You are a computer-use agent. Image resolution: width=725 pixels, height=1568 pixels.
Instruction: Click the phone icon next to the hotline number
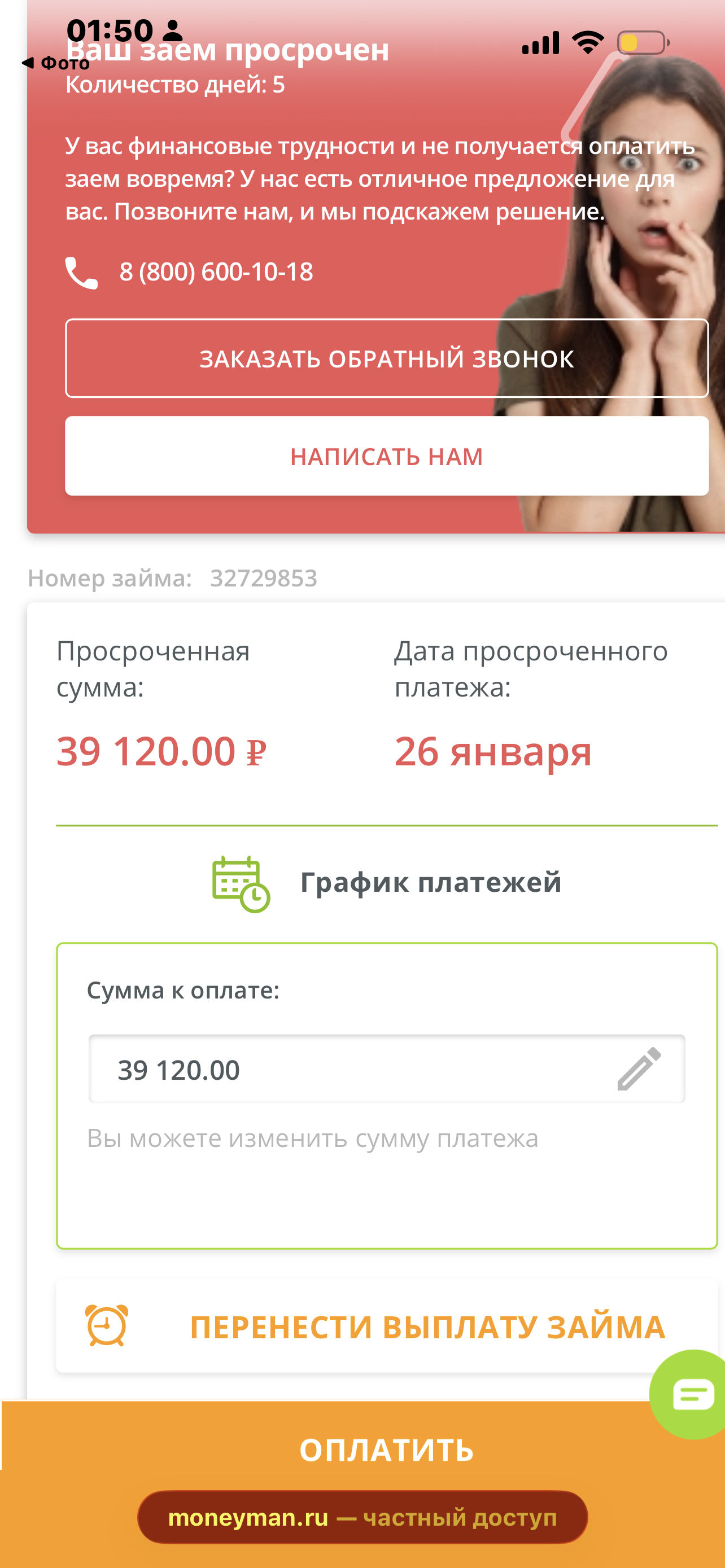point(80,272)
